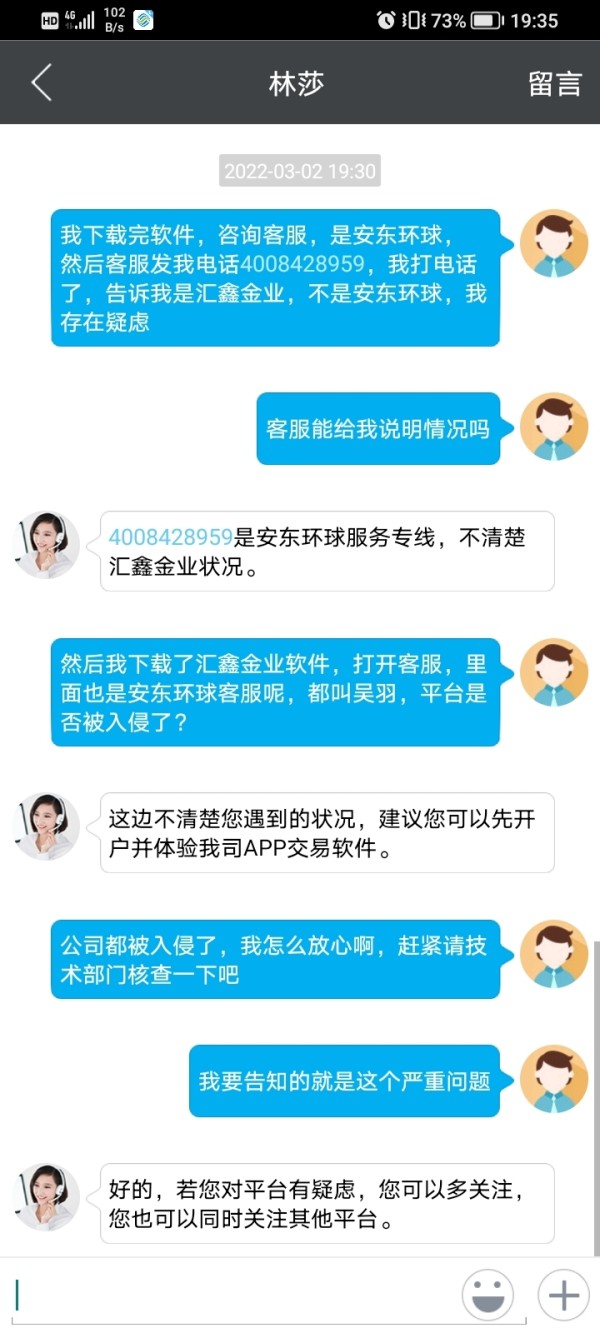Image resolution: width=600 pixels, height=1333 pixels.
Task: Open 留言 to leave a message
Action: (555, 83)
